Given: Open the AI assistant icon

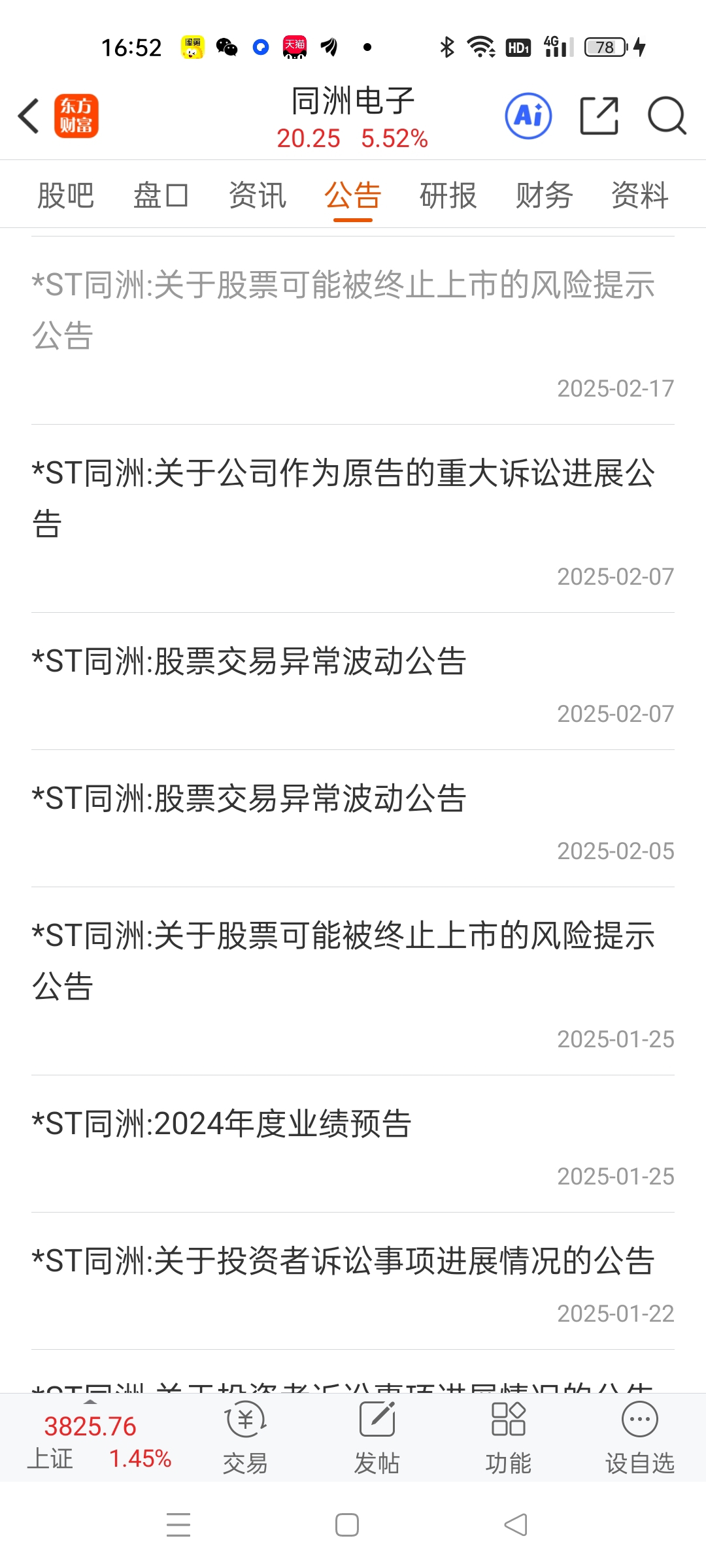Looking at the screenshot, I should (528, 116).
